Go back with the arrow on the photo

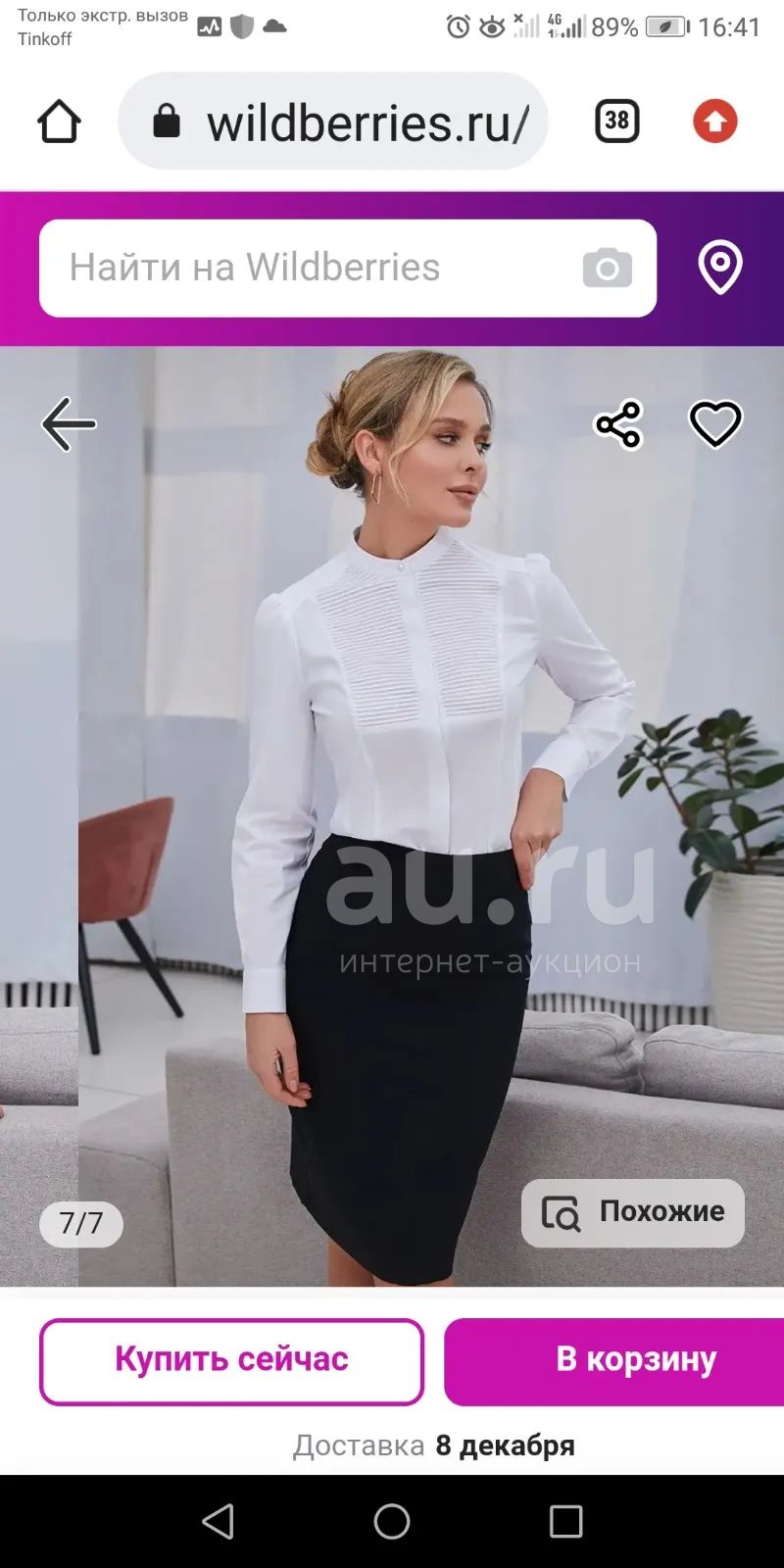[x=69, y=424]
